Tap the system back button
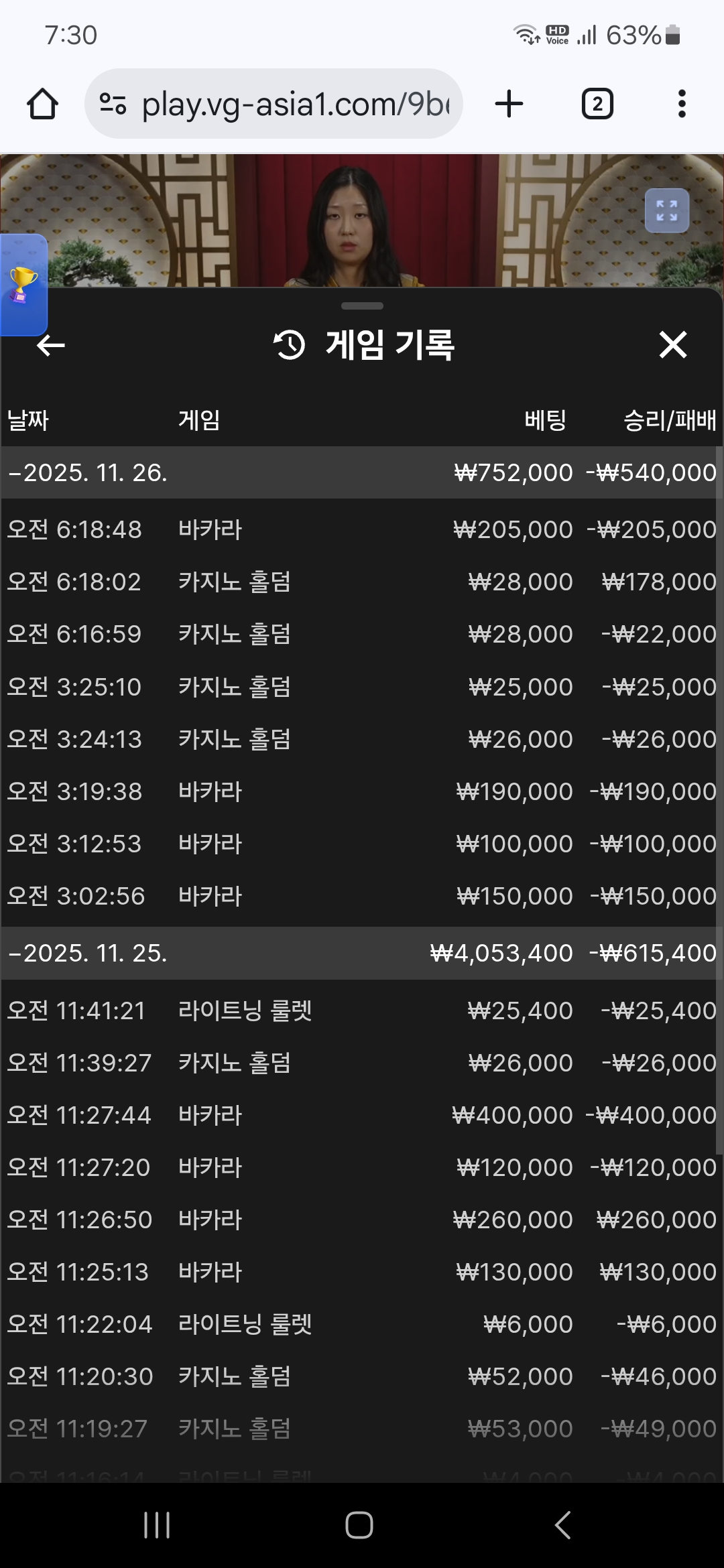 (x=563, y=1525)
